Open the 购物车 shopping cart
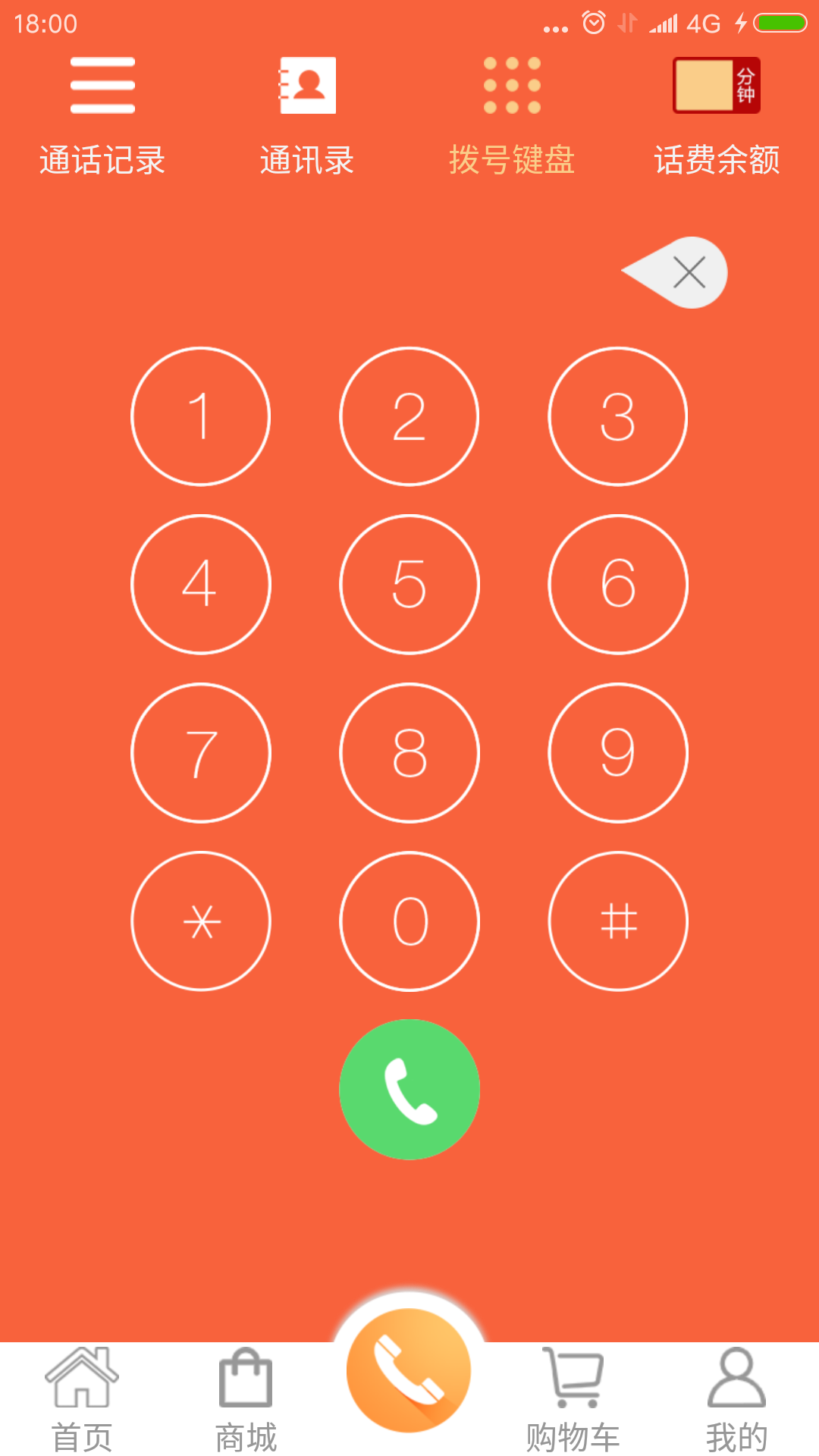The width and height of the screenshot is (819, 1456). click(573, 1399)
